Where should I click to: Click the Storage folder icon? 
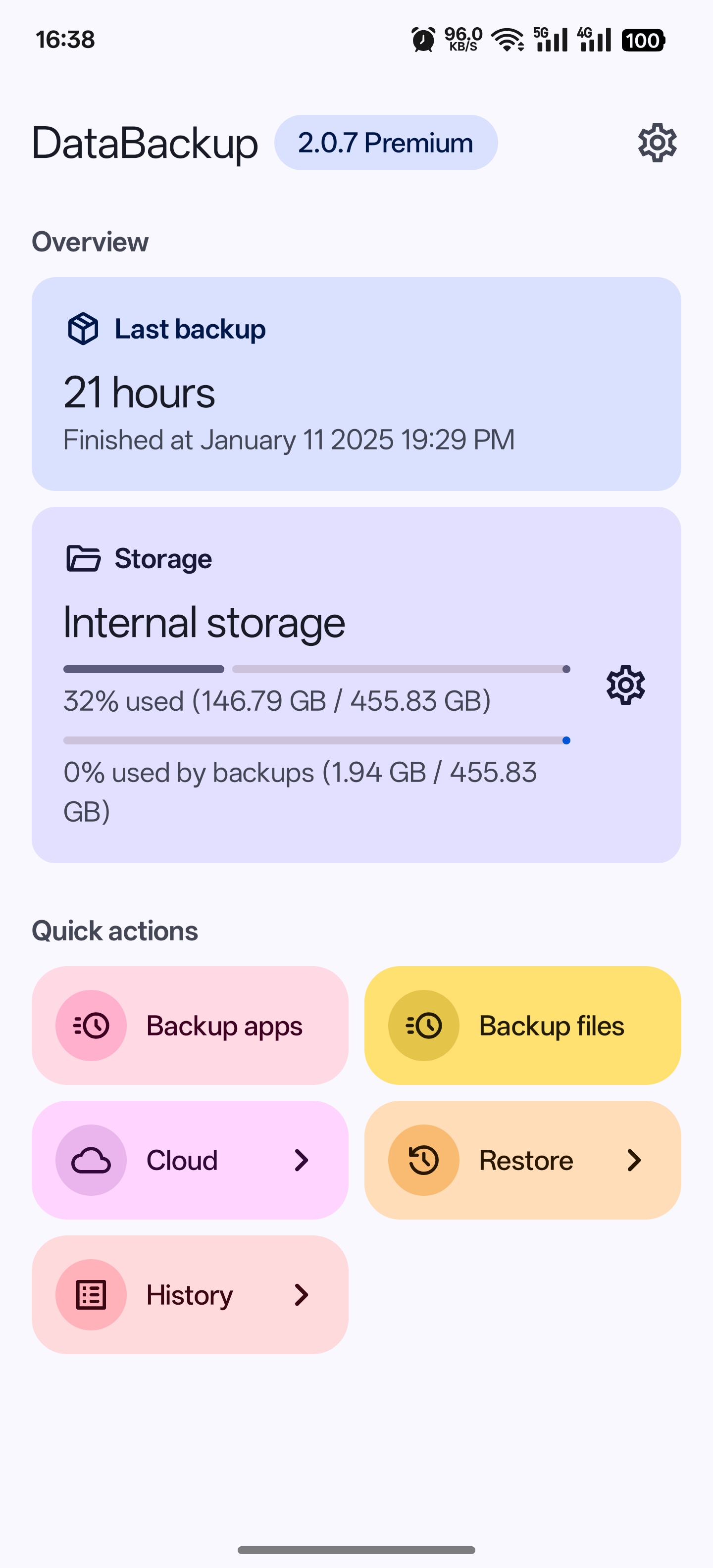[x=82, y=558]
